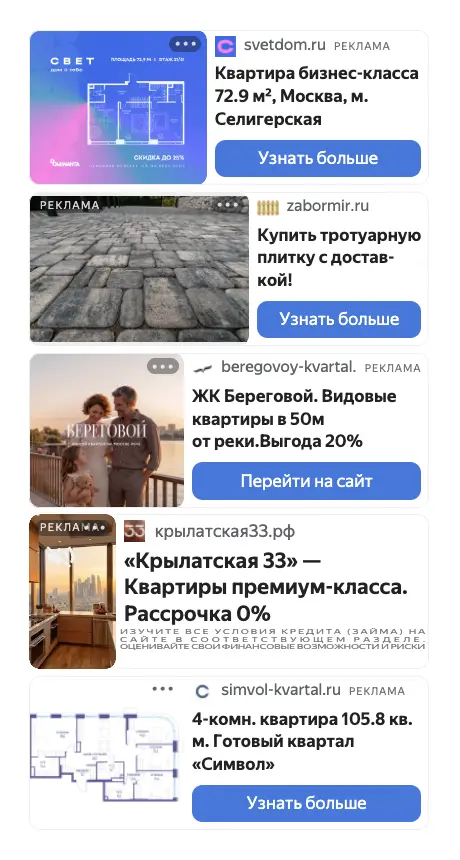
Task: Visit the крылатская33.рф site link
Action: pyautogui.click(x=225, y=531)
